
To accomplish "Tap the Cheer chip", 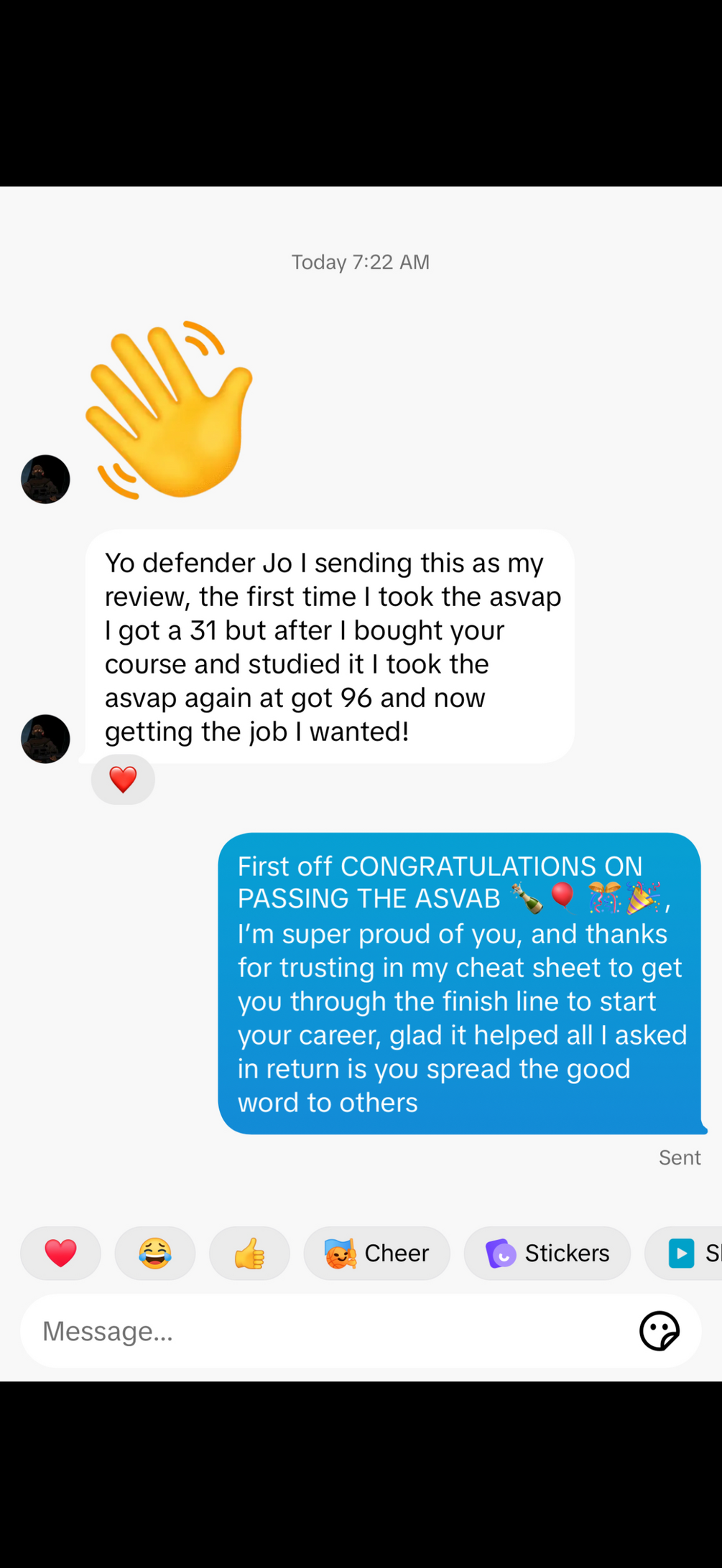I will (376, 1253).
